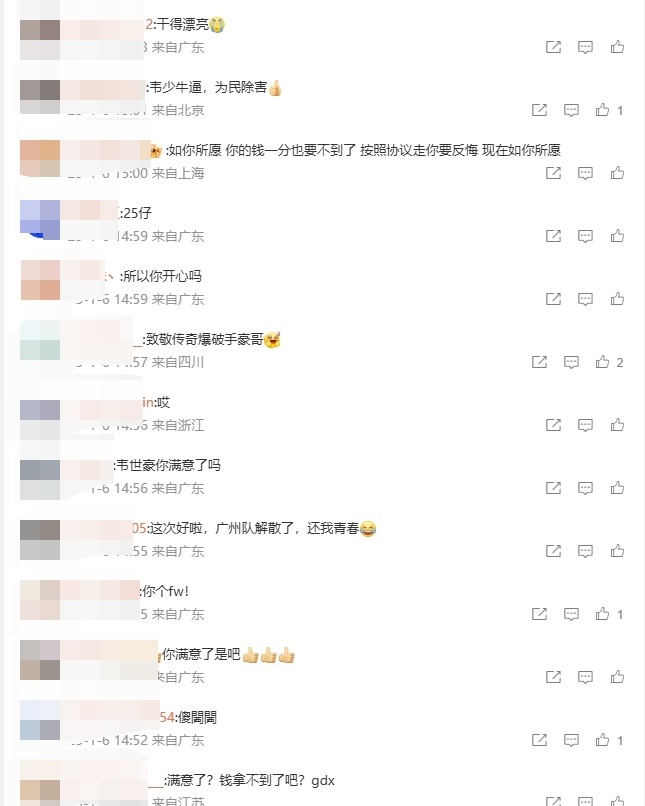Like the comment "韦少牛逼，为民除害"
645x806 pixels.
[602, 110]
